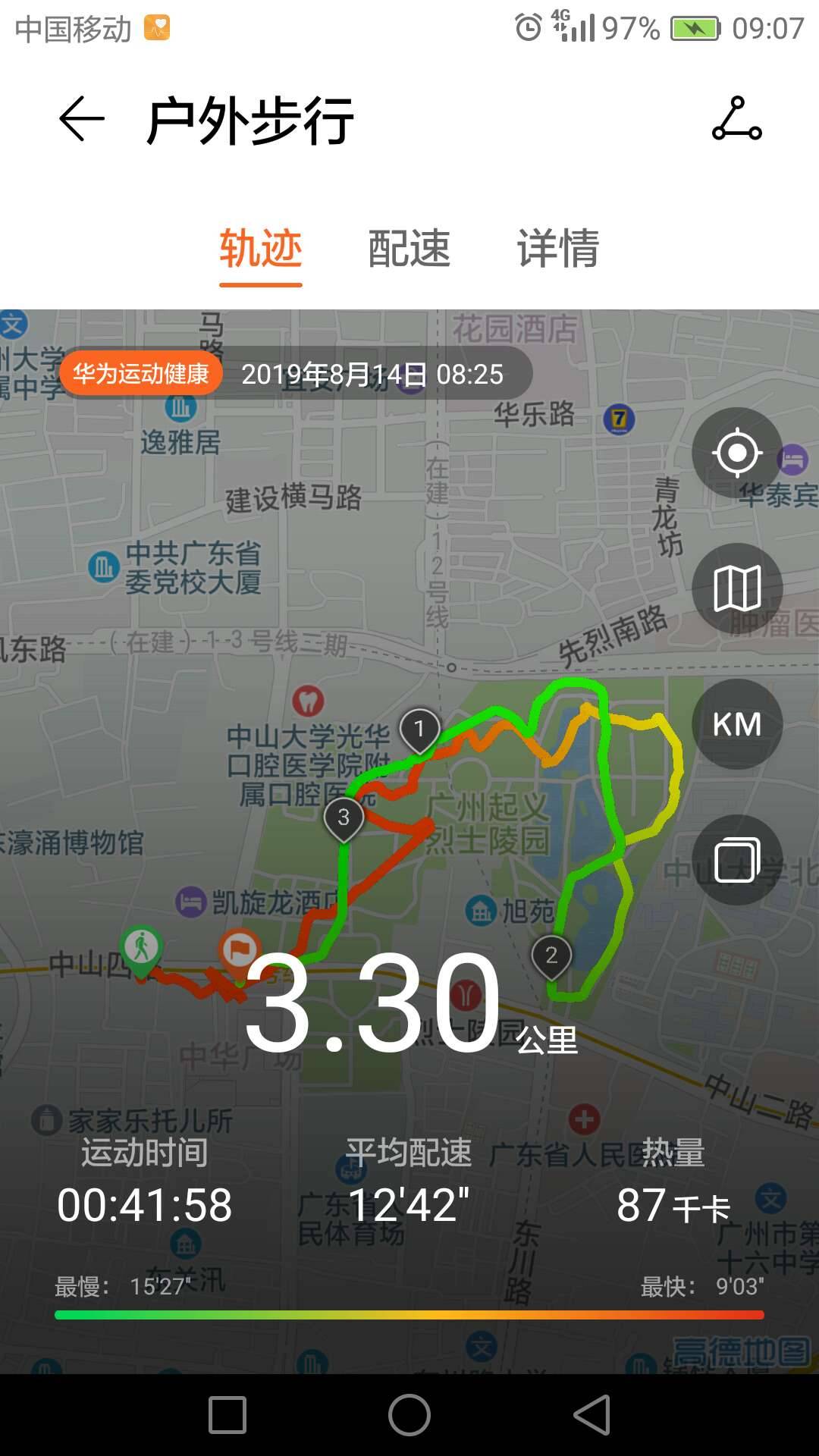The image size is (819, 1456).
Task: Tap the screenshot overlay icon below KM
Action: [736, 857]
